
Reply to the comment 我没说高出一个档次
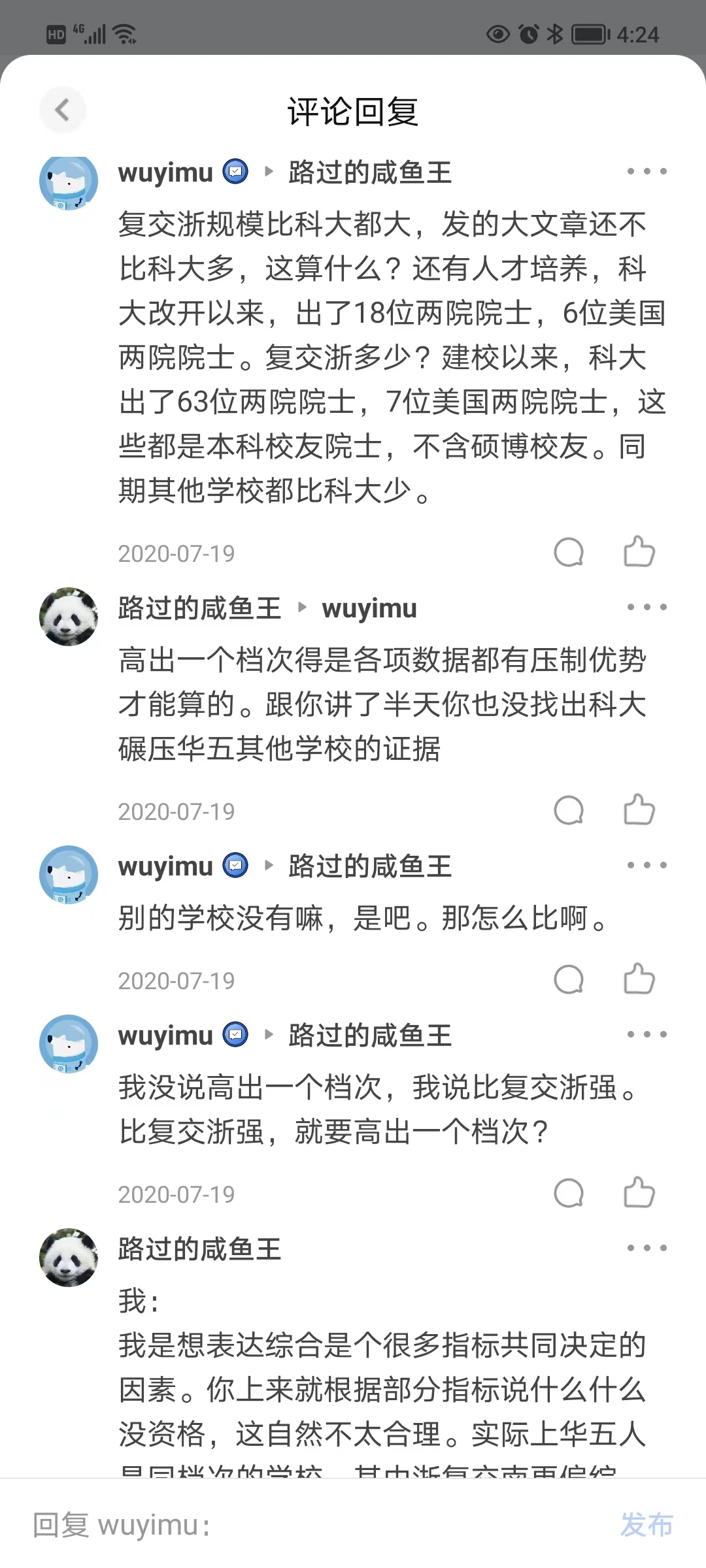click(x=568, y=1193)
